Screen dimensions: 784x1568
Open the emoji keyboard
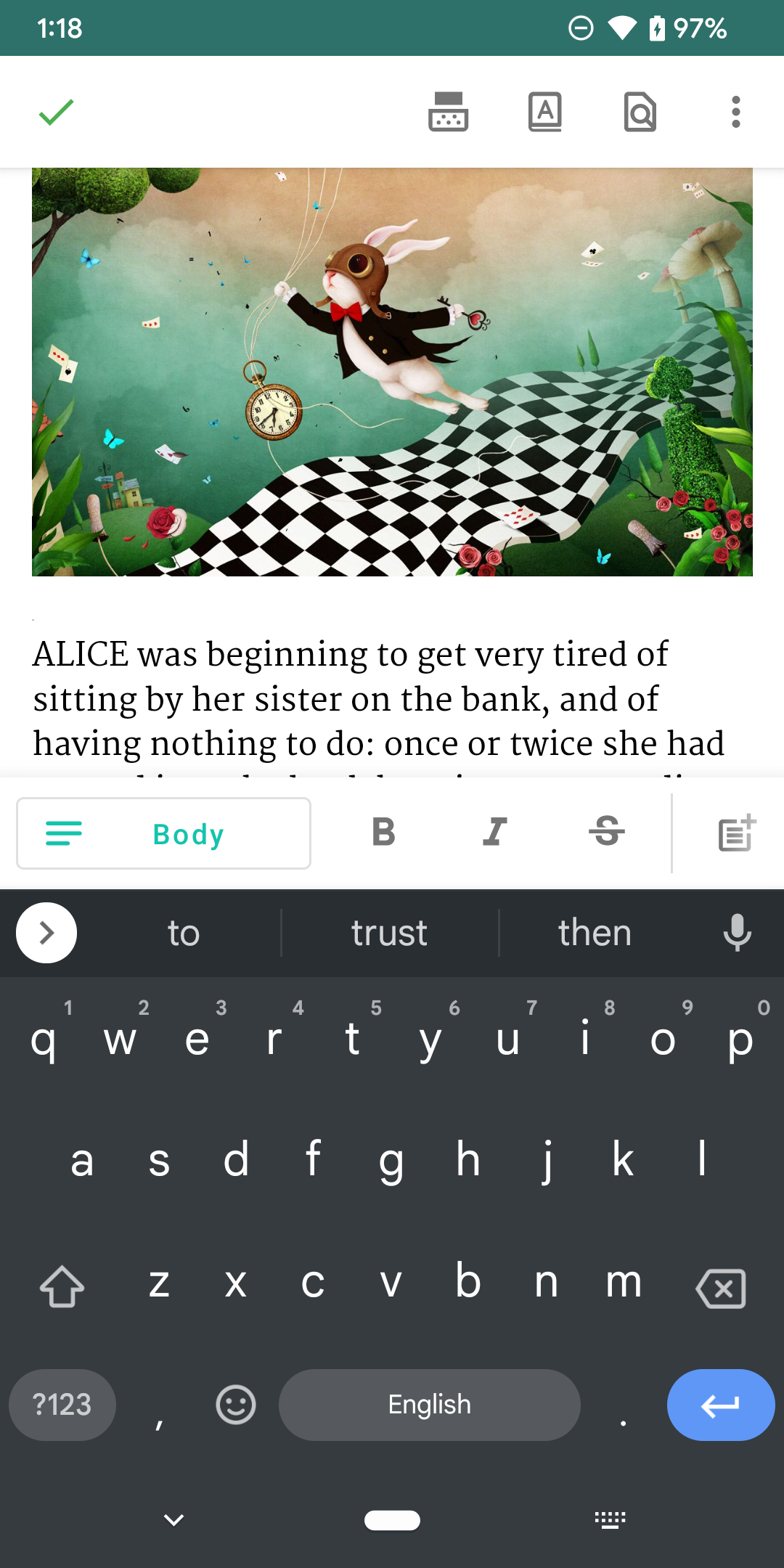pos(236,1405)
